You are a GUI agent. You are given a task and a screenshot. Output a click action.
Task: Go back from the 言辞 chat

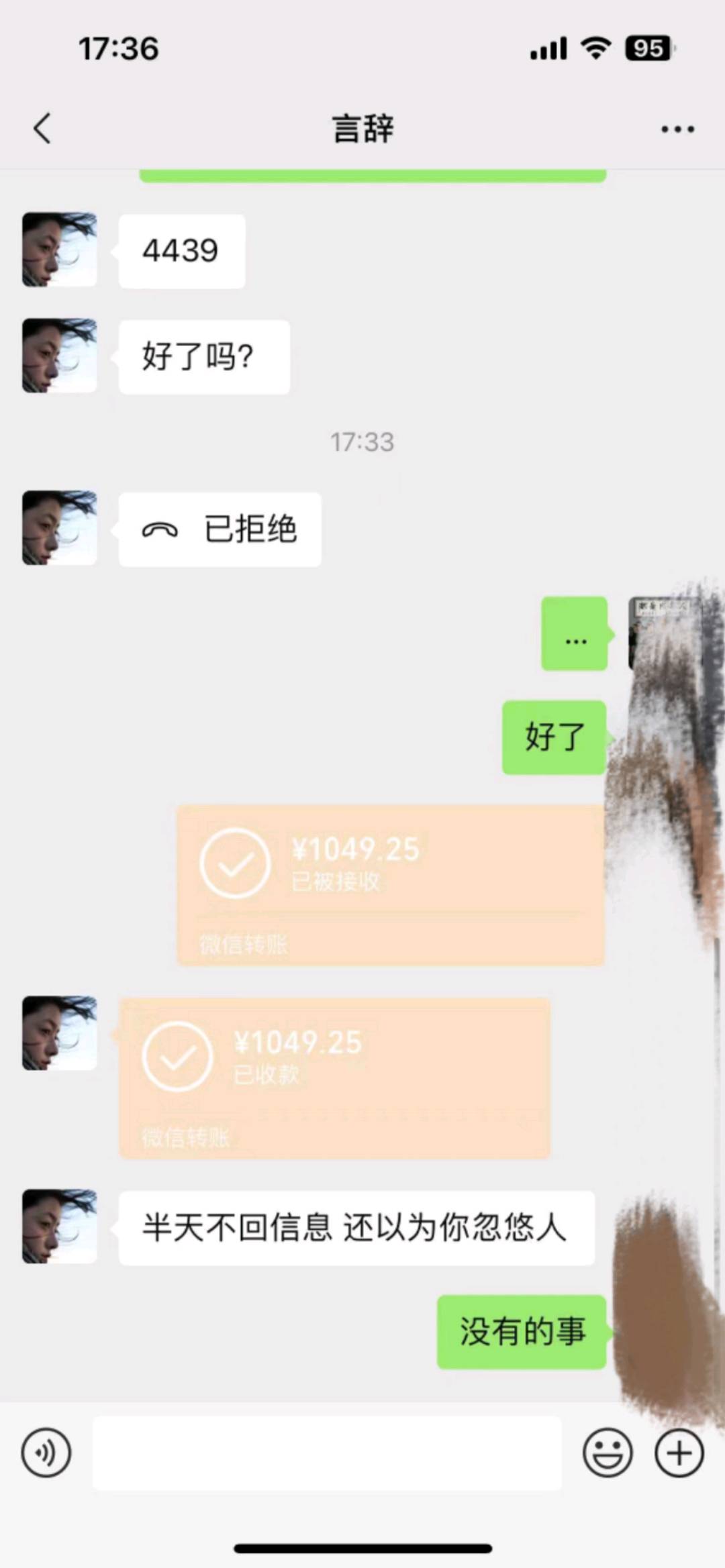tap(42, 128)
